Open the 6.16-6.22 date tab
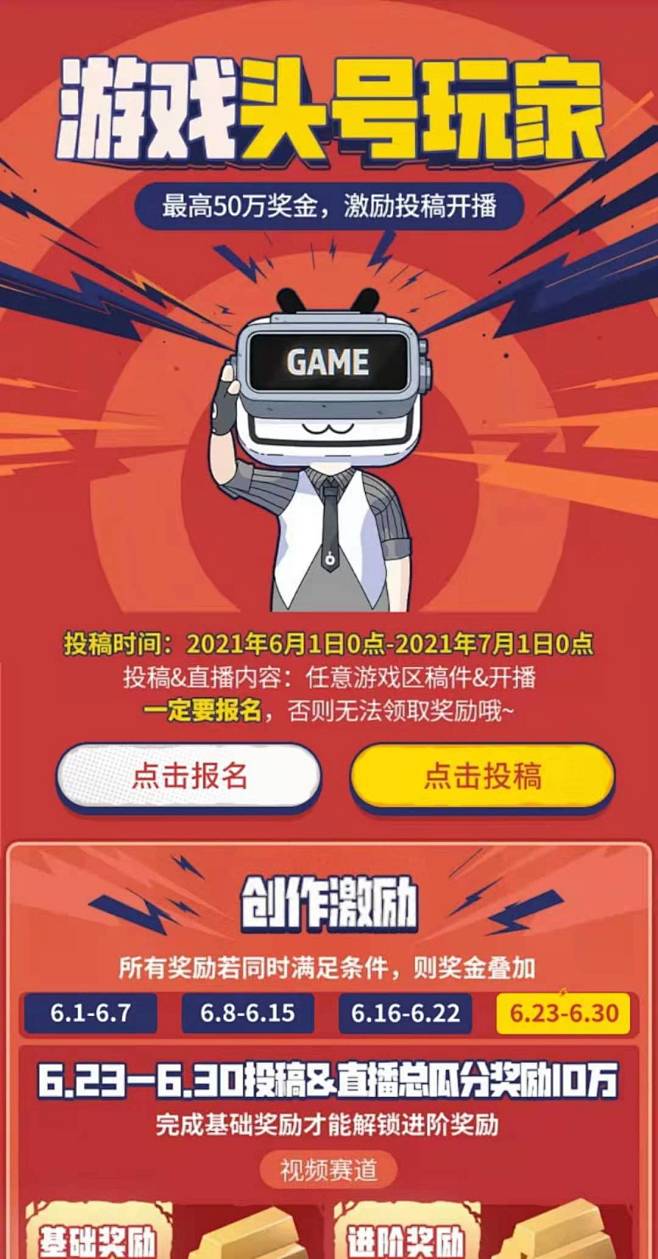This screenshot has height=1259, width=658. pyautogui.click(x=405, y=1013)
